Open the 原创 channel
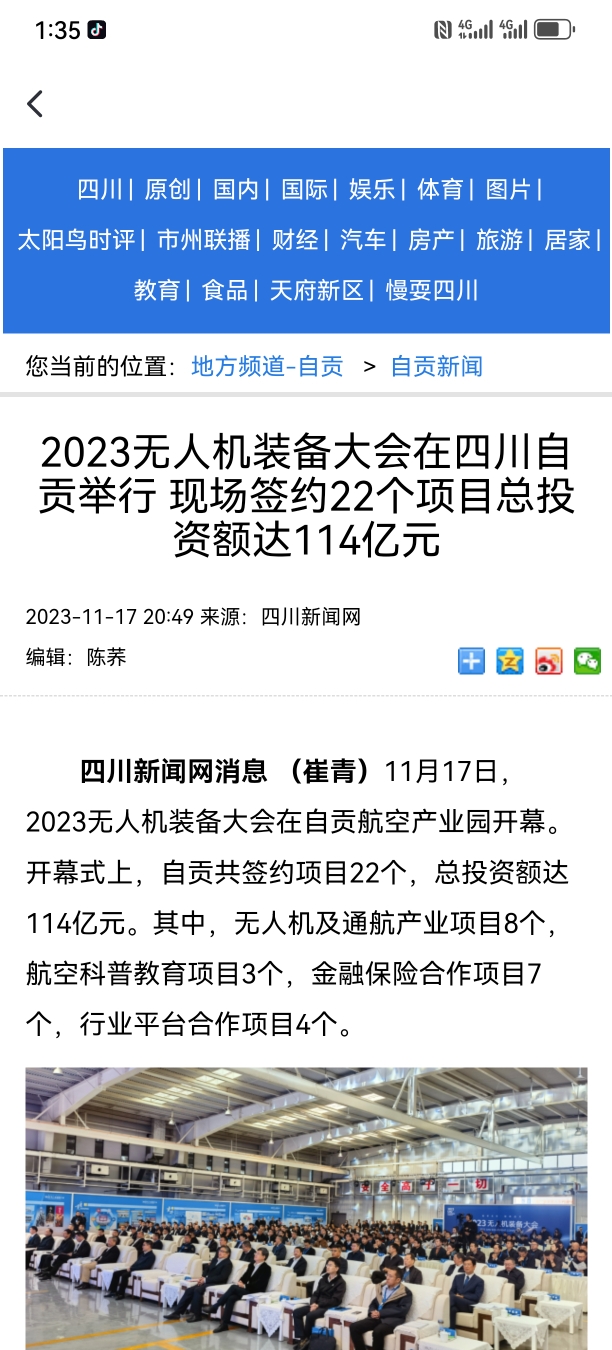612x1350 pixels. point(168,189)
